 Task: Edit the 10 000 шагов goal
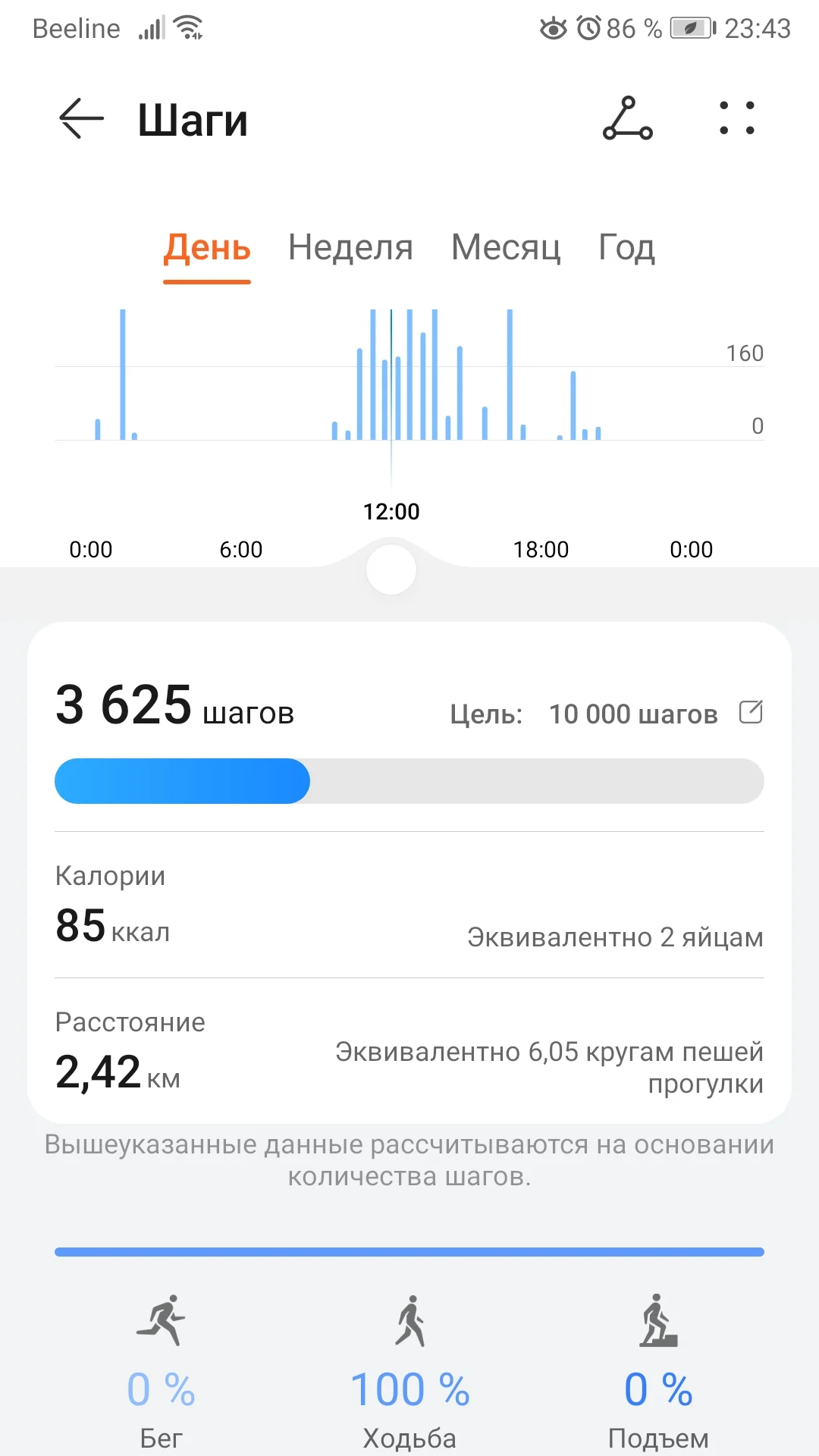pos(751,713)
